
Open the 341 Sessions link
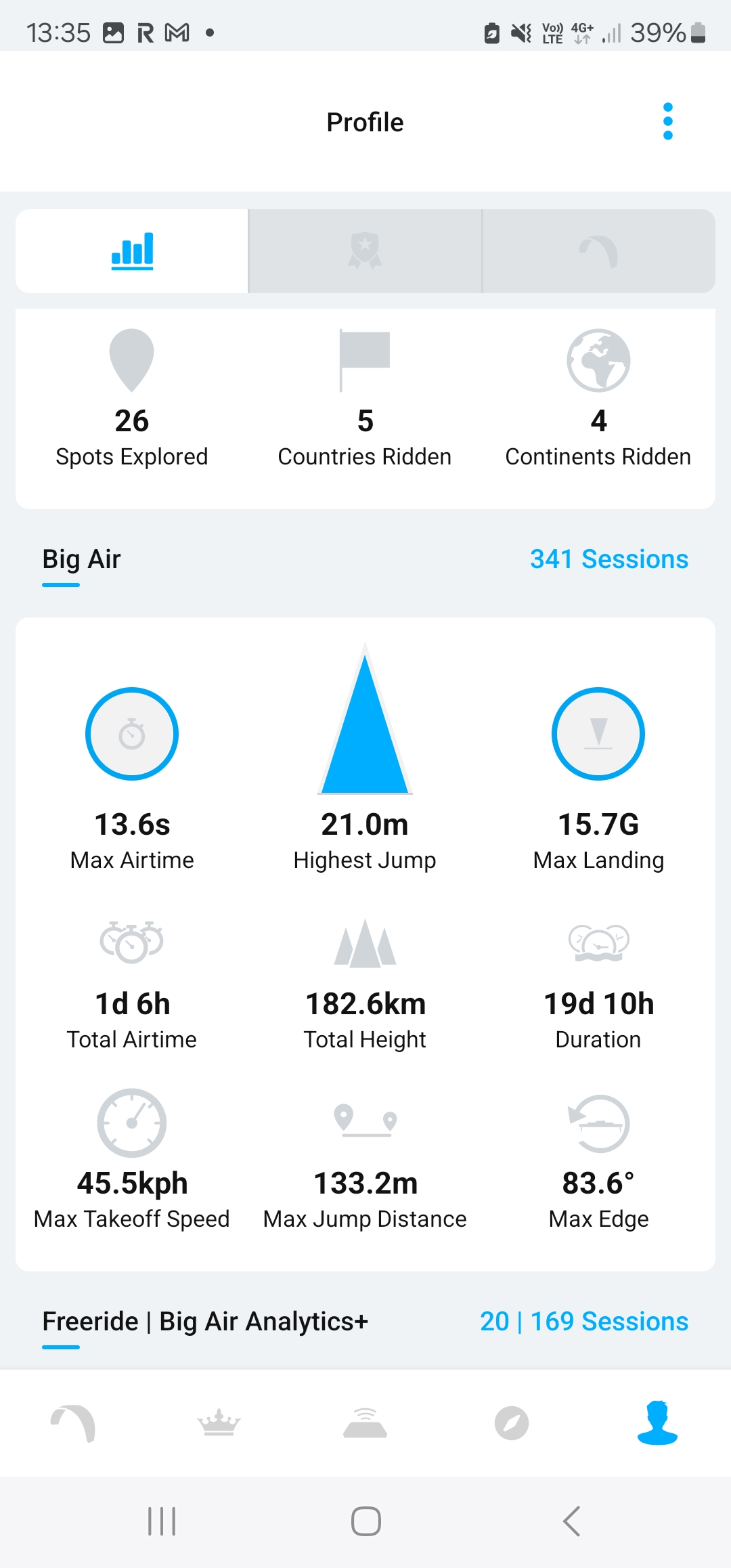point(609,559)
